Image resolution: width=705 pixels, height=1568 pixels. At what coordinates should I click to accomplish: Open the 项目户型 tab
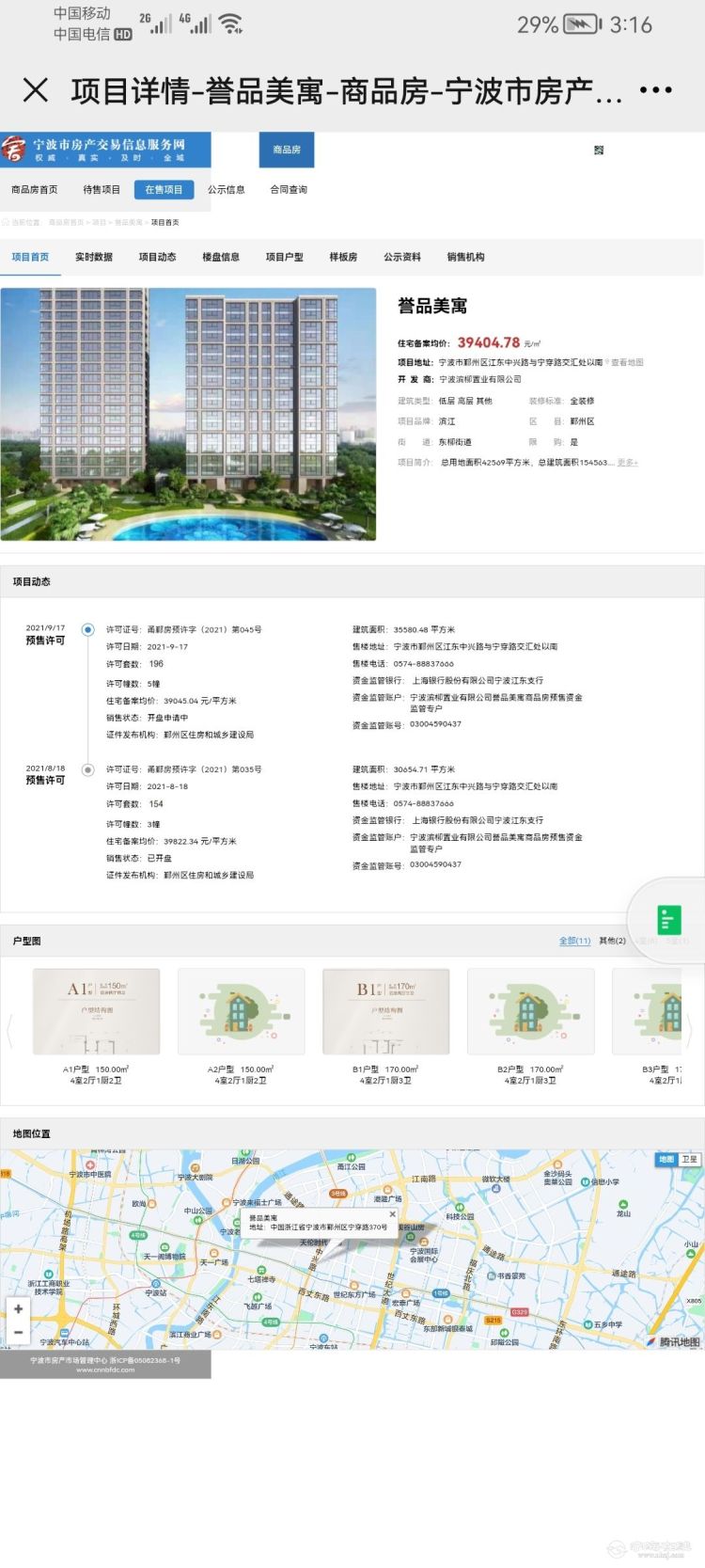point(284,257)
